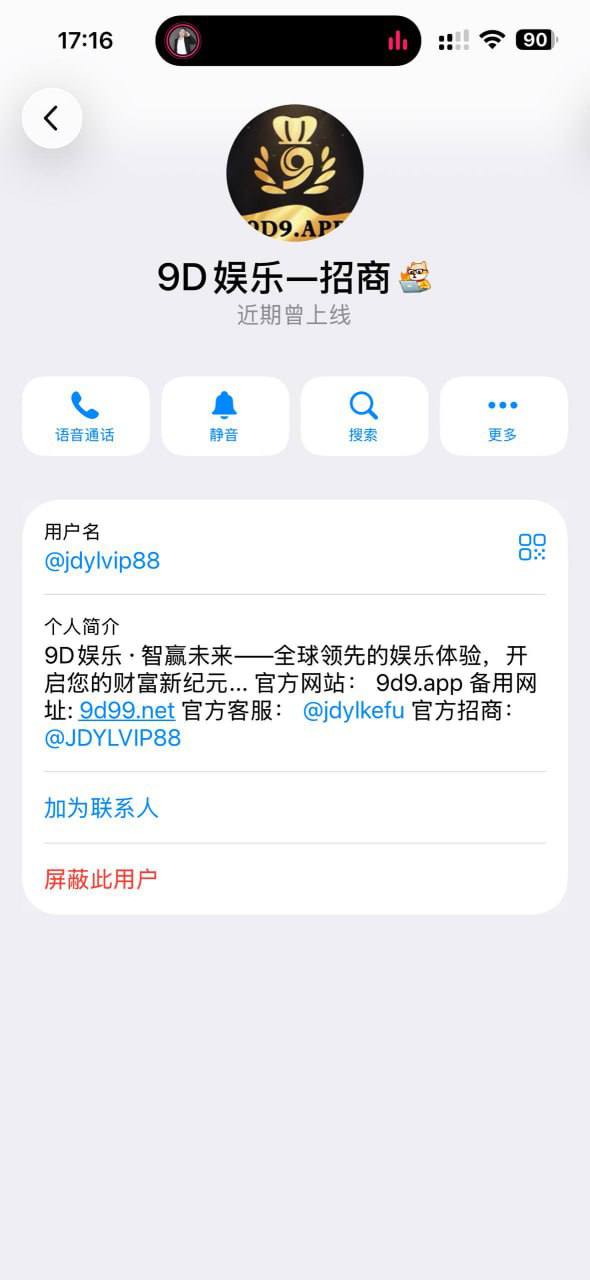Open the 9d99.net backup website link
The height and width of the screenshot is (1280, 590).
click(127, 711)
